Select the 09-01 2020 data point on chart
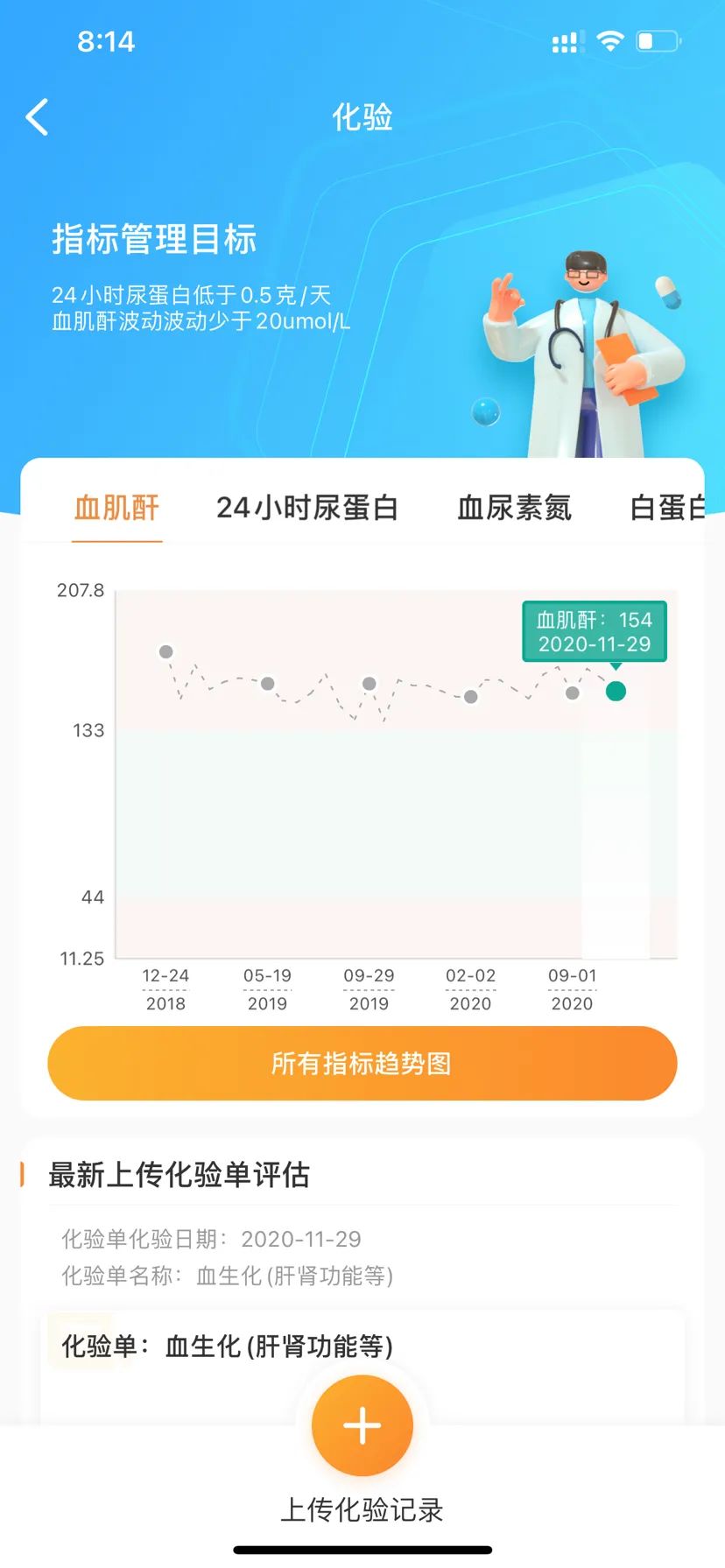 point(573,693)
